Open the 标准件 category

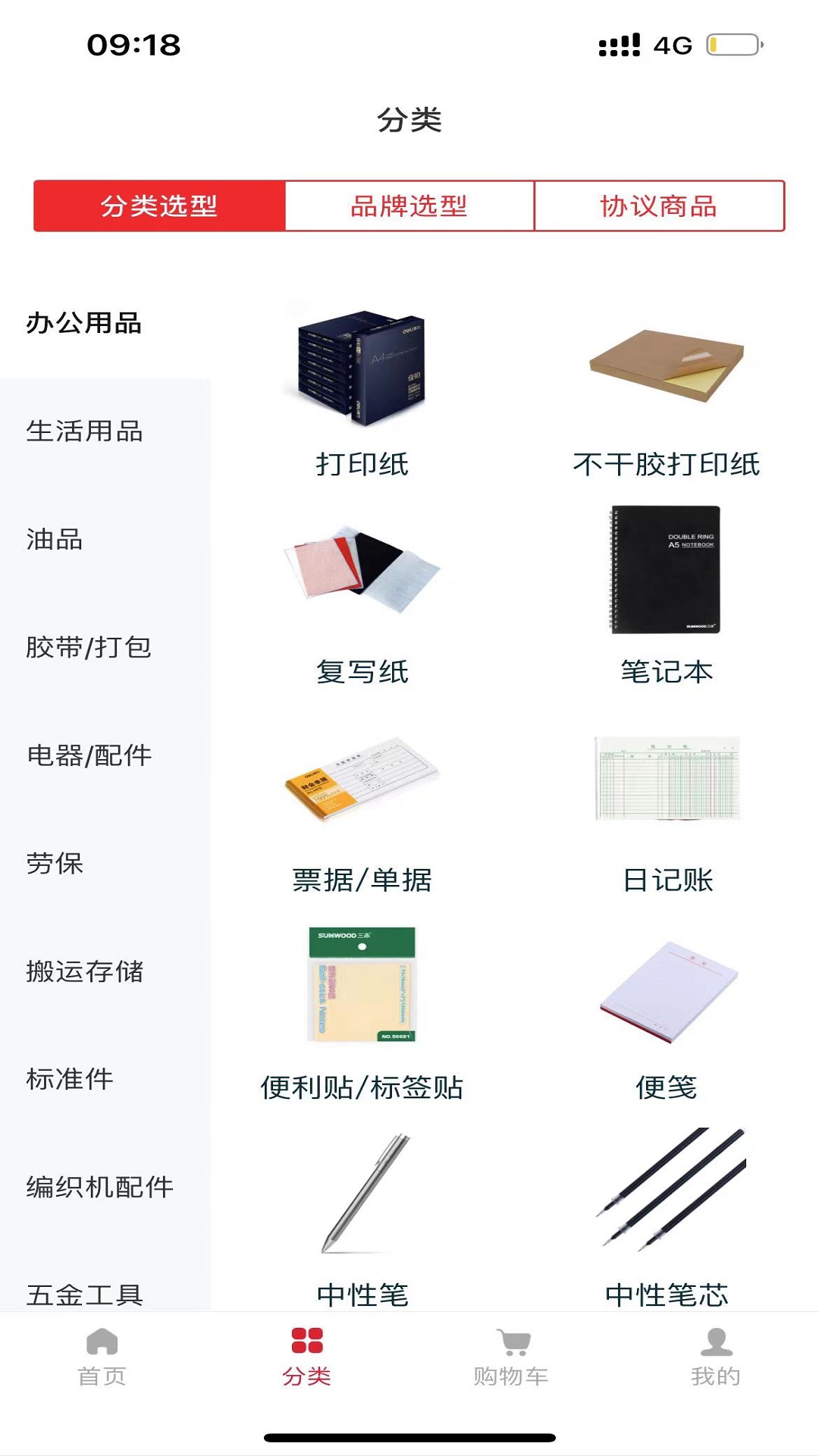(70, 1079)
